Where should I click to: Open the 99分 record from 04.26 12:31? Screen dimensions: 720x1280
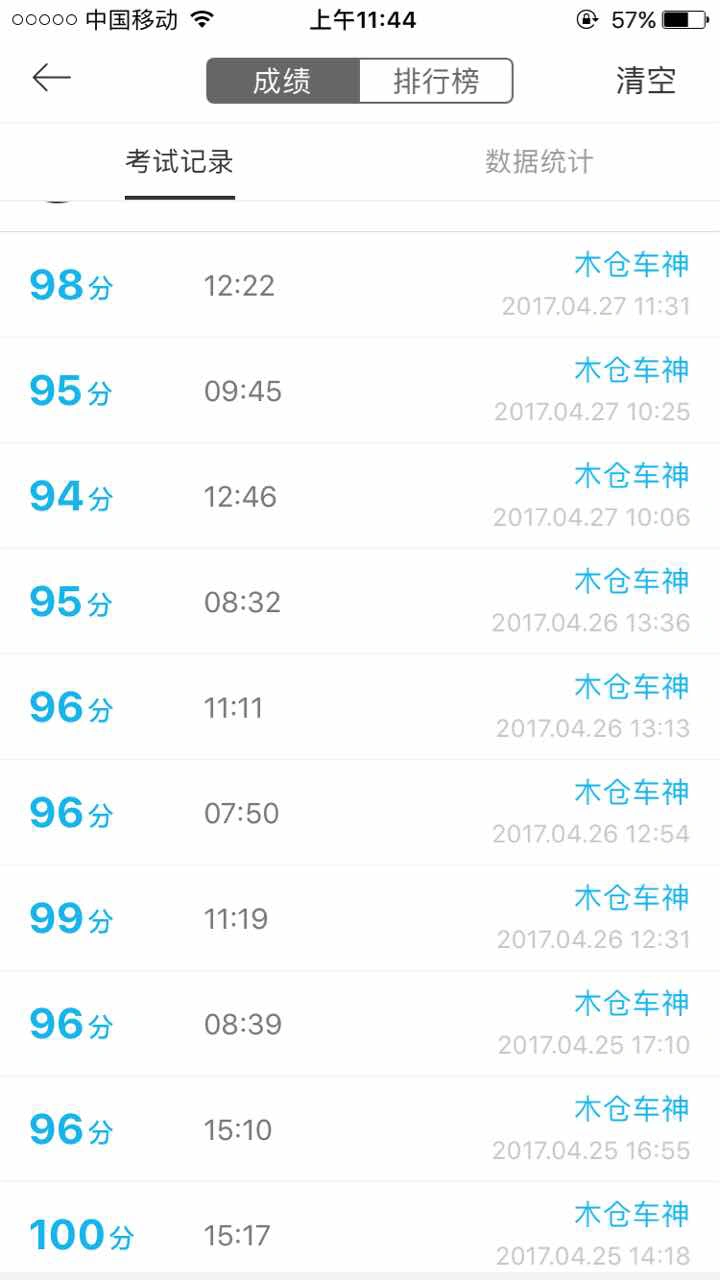360,919
